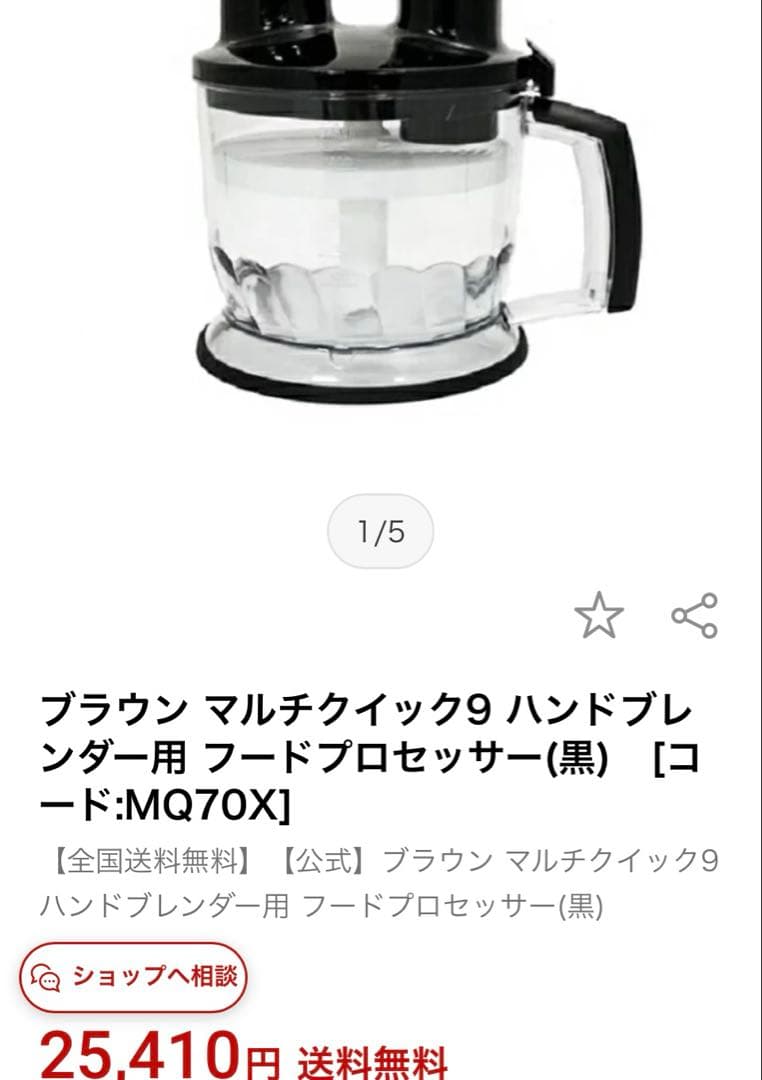The height and width of the screenshot is (1080, 762).
Task: Add product to favorites with star icon
Action: pyautogui.click(x=598, y=616)
